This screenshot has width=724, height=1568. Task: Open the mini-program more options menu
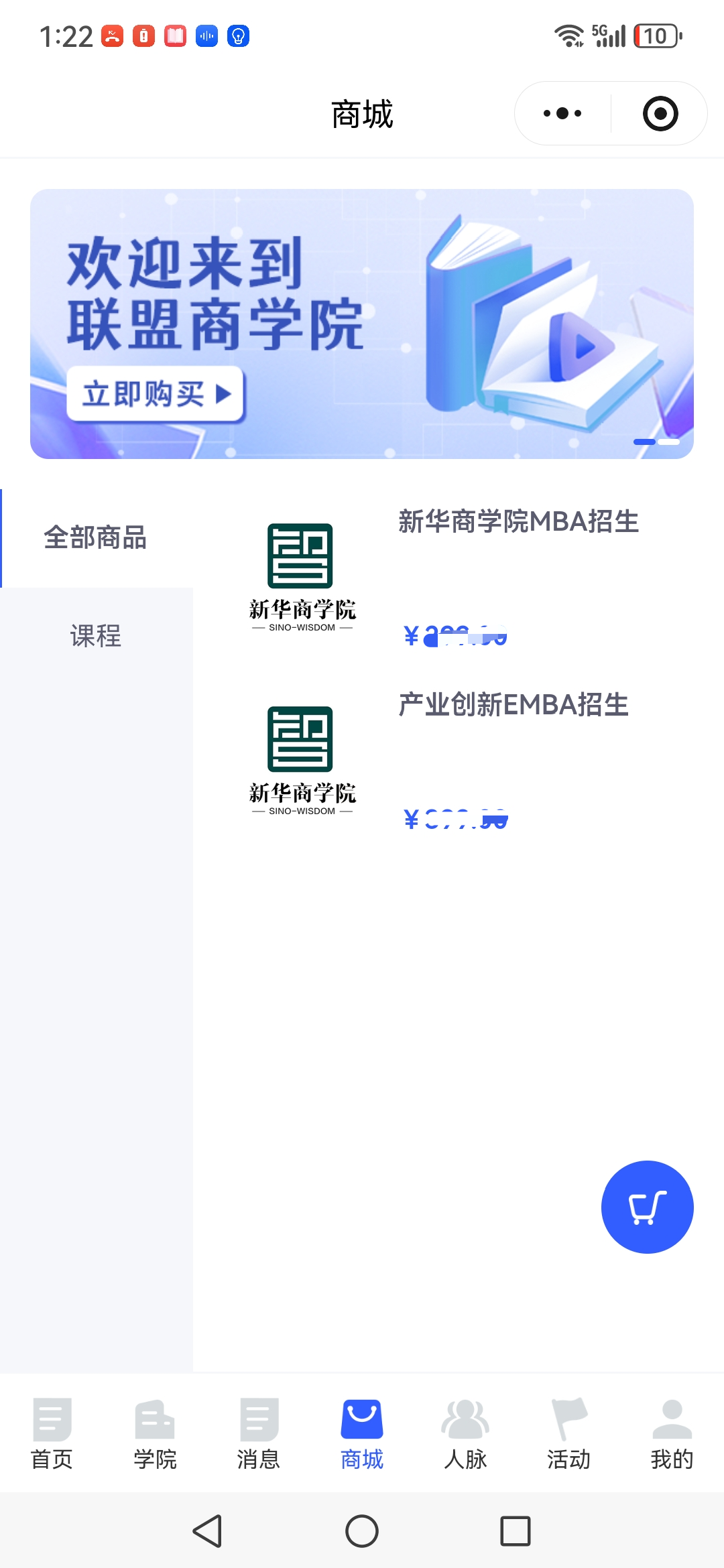point(560,114)
